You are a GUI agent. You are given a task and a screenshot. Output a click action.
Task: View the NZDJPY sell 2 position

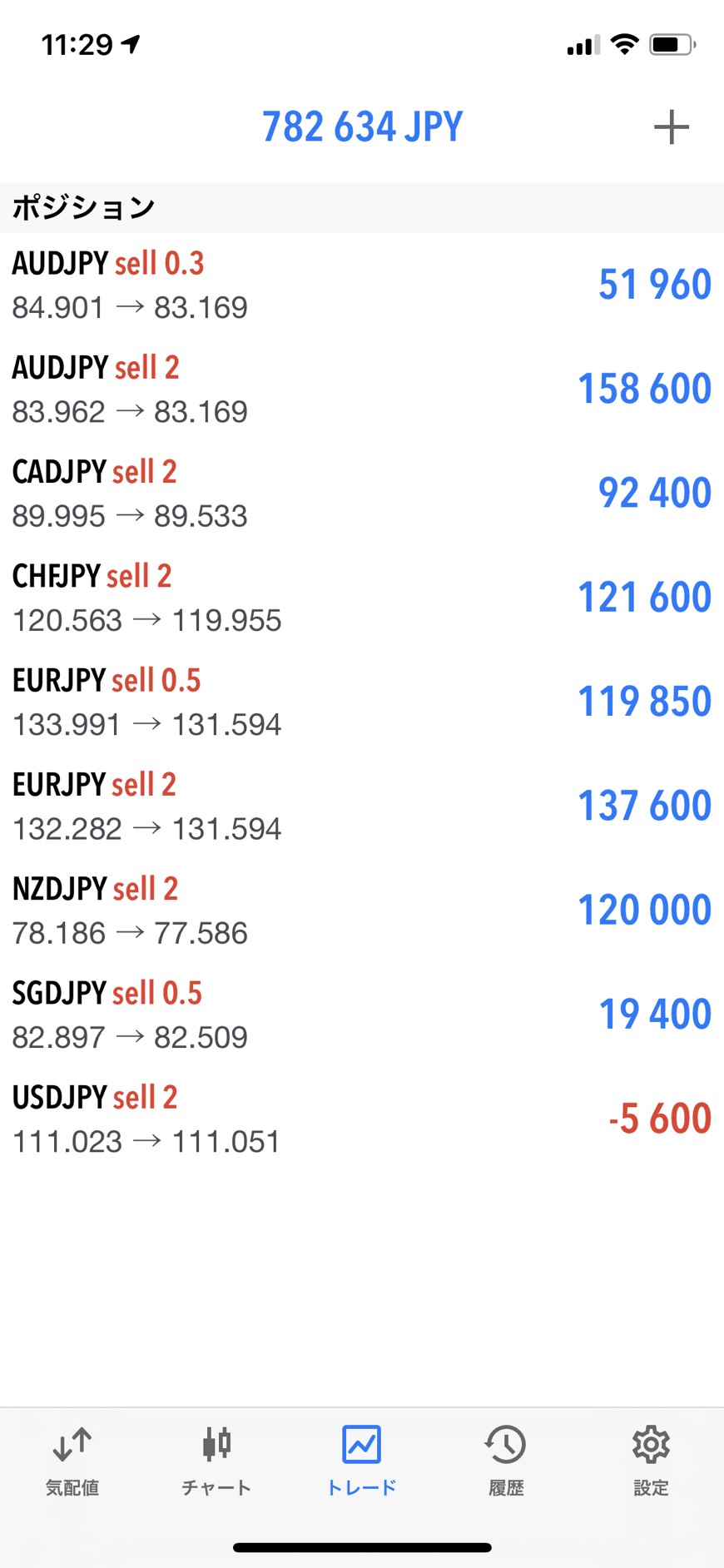[361, 910]
